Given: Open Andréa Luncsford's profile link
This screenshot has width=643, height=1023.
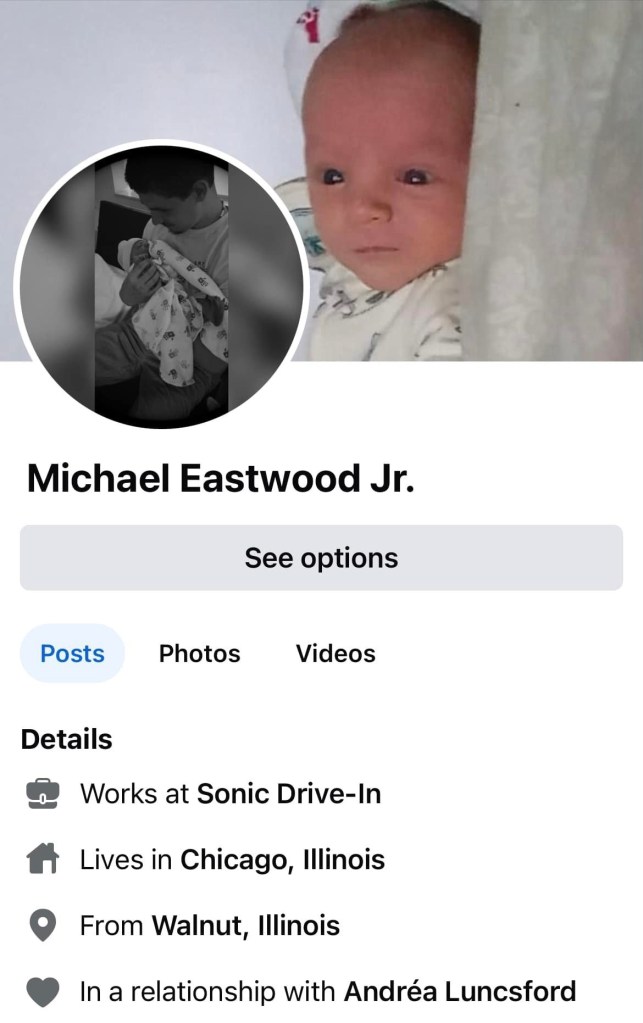Looking at the screenshot, I should [x=460, y=992].
